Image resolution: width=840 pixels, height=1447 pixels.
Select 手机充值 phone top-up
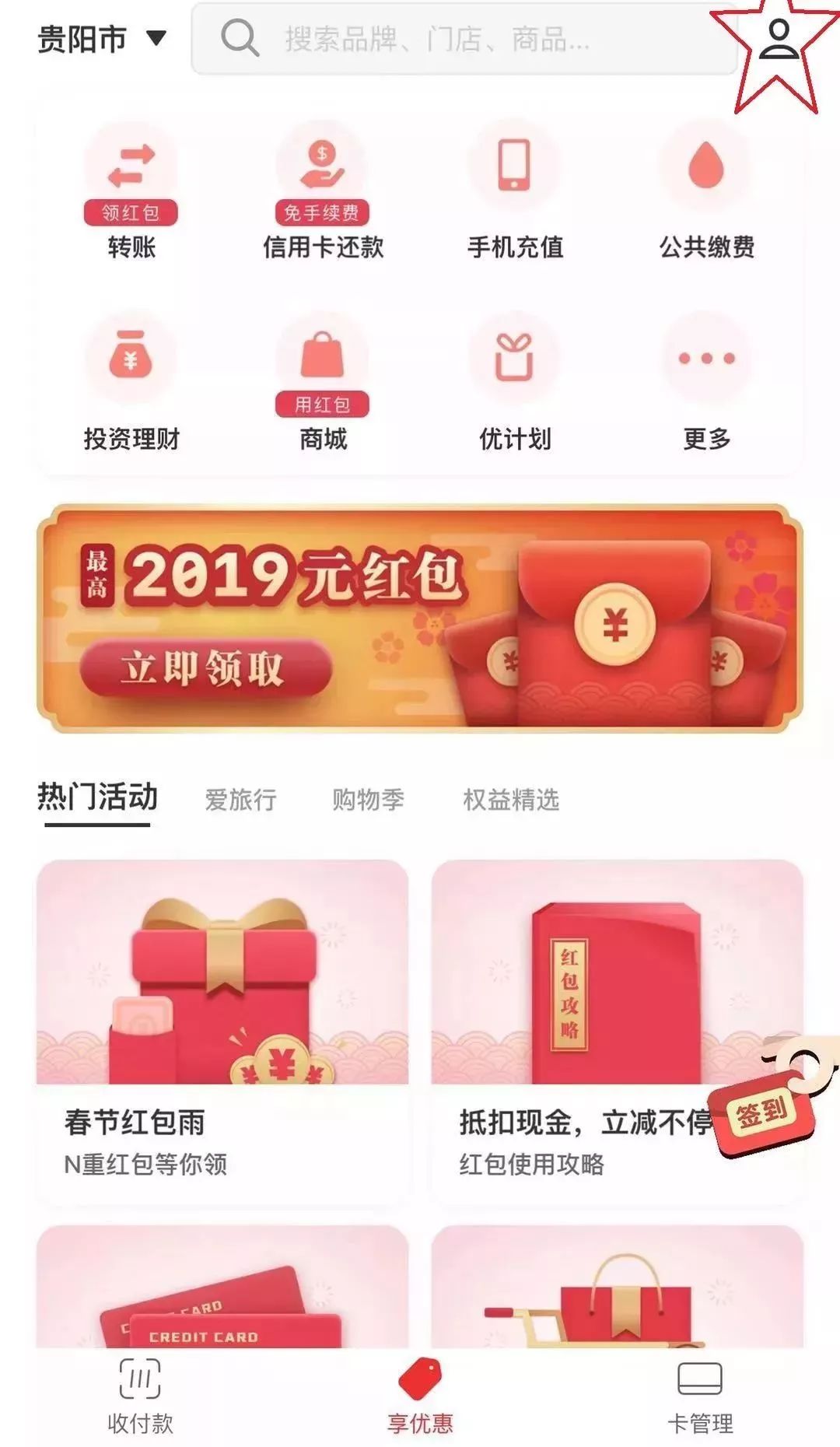tap(515, 191)
